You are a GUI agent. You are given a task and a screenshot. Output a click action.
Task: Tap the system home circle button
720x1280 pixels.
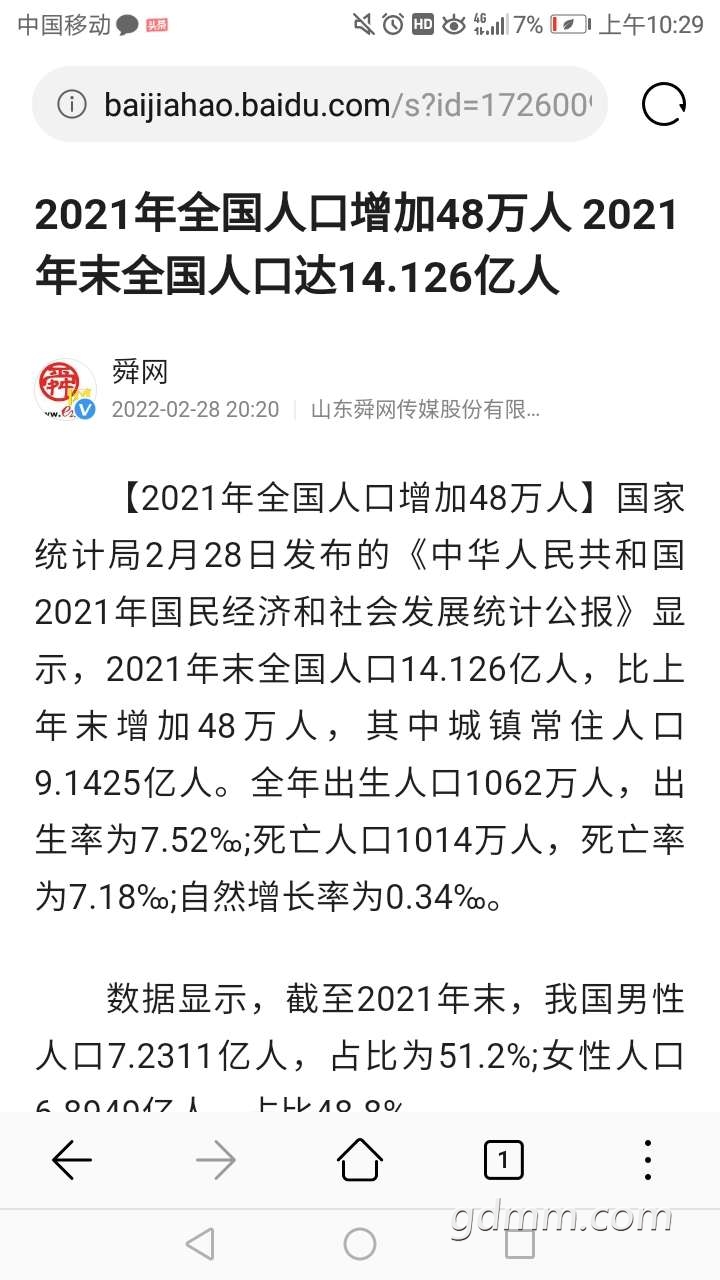pos(360,1244)
